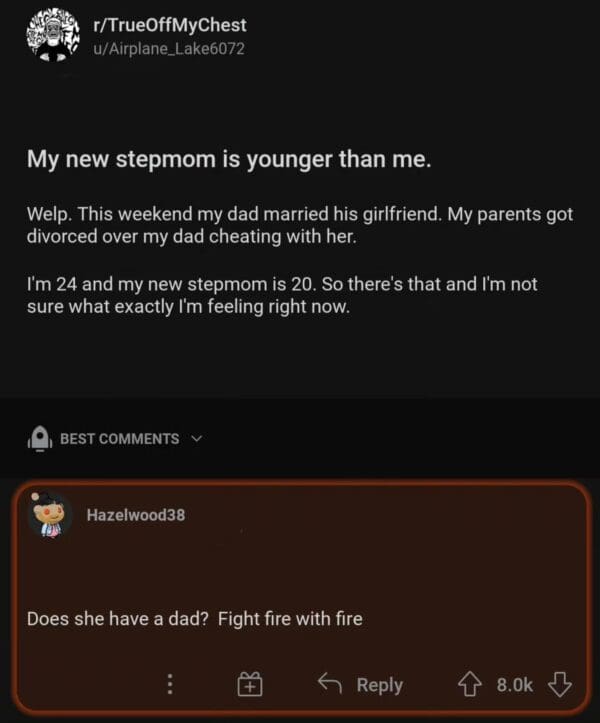Expand the Best Comments sort dropdown
This screenshot has width=600, height=723.
(120, 438)
